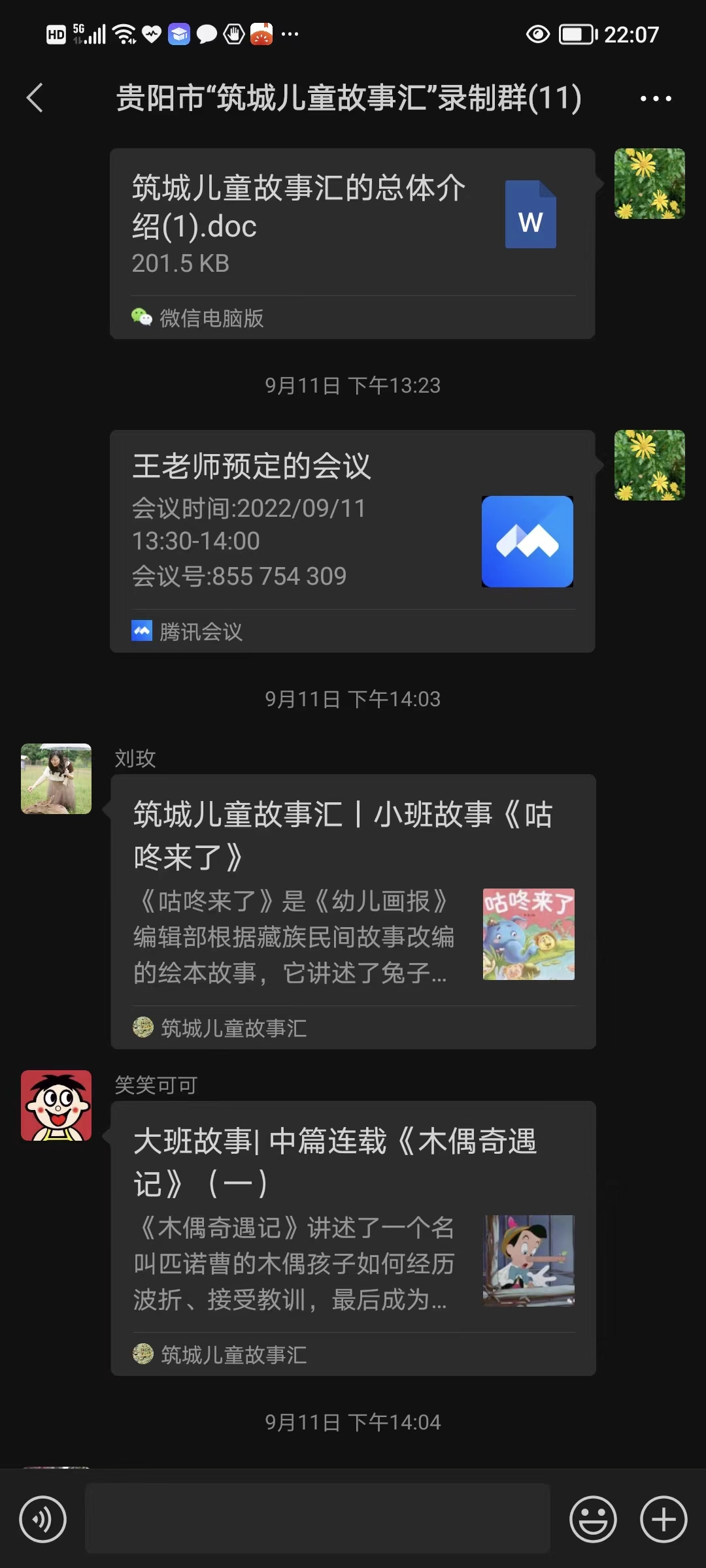Viewport: 706px width, 1568px height.
Task: Tap the flower avatar beside the doc message
Action: 650,184
